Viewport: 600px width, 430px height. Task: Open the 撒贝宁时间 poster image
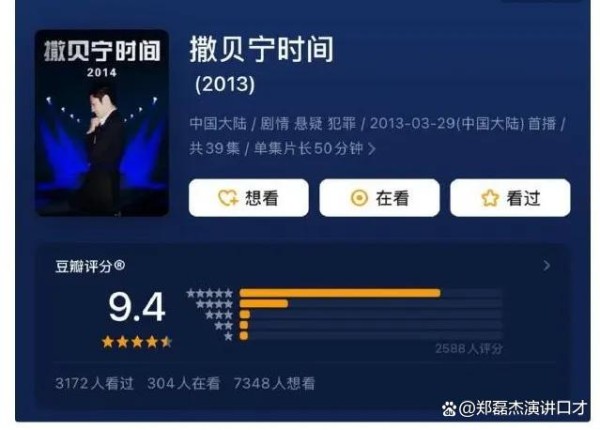pos(101,123)
